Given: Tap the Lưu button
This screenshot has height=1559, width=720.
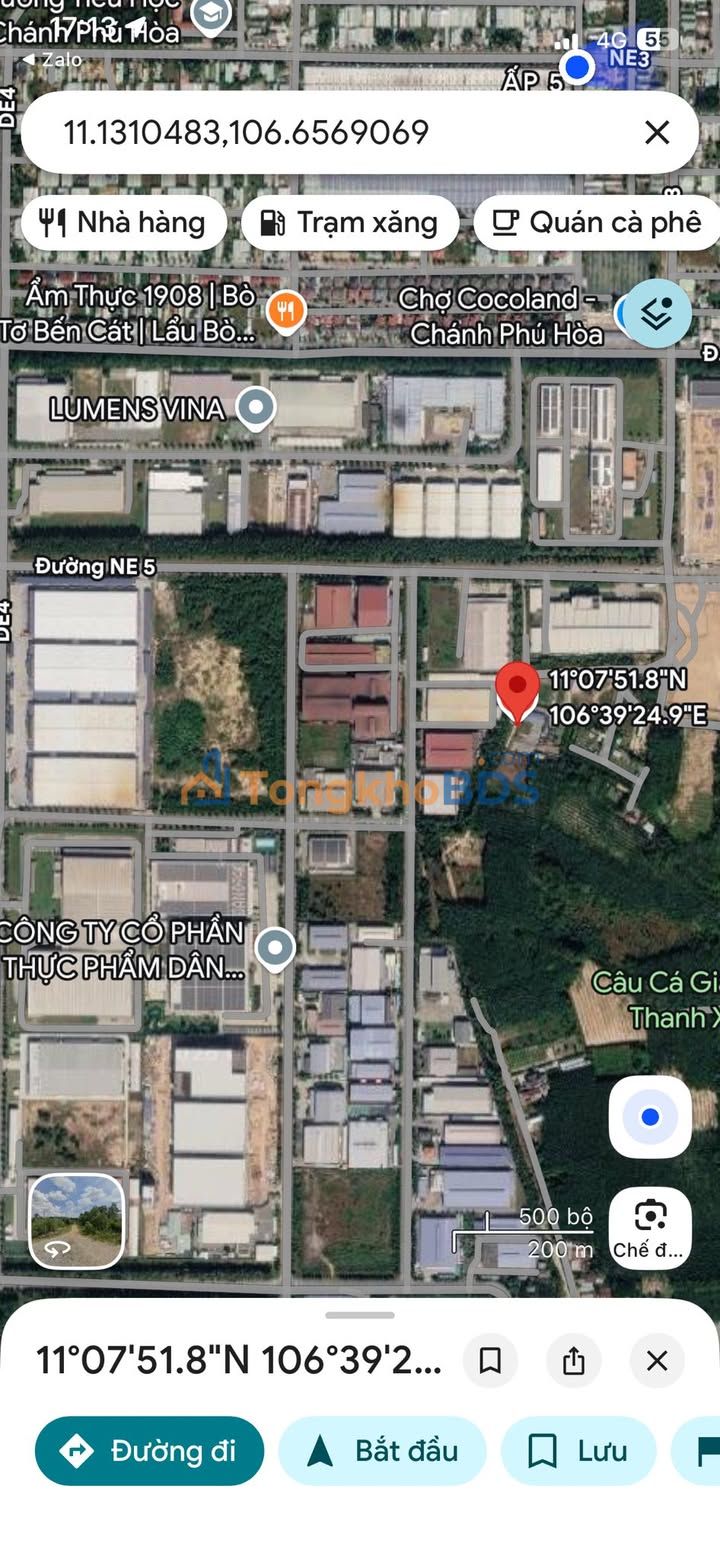Looking at the screenshot, I should [578, 1450].
